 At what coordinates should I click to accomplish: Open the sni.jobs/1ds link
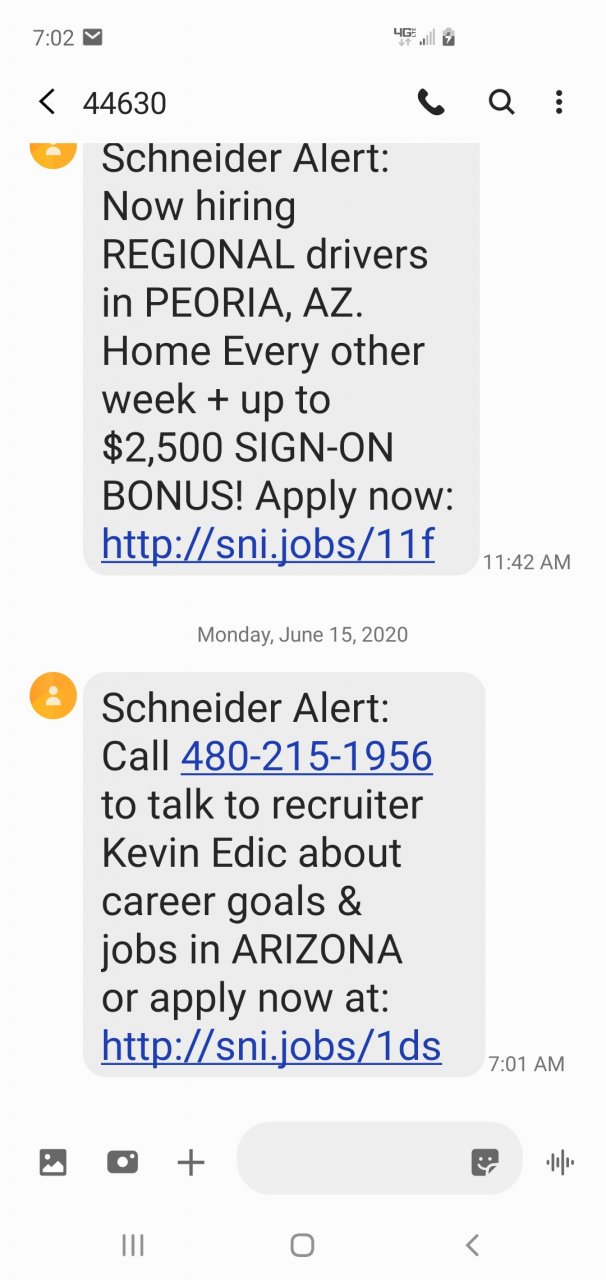[271, 1046]
